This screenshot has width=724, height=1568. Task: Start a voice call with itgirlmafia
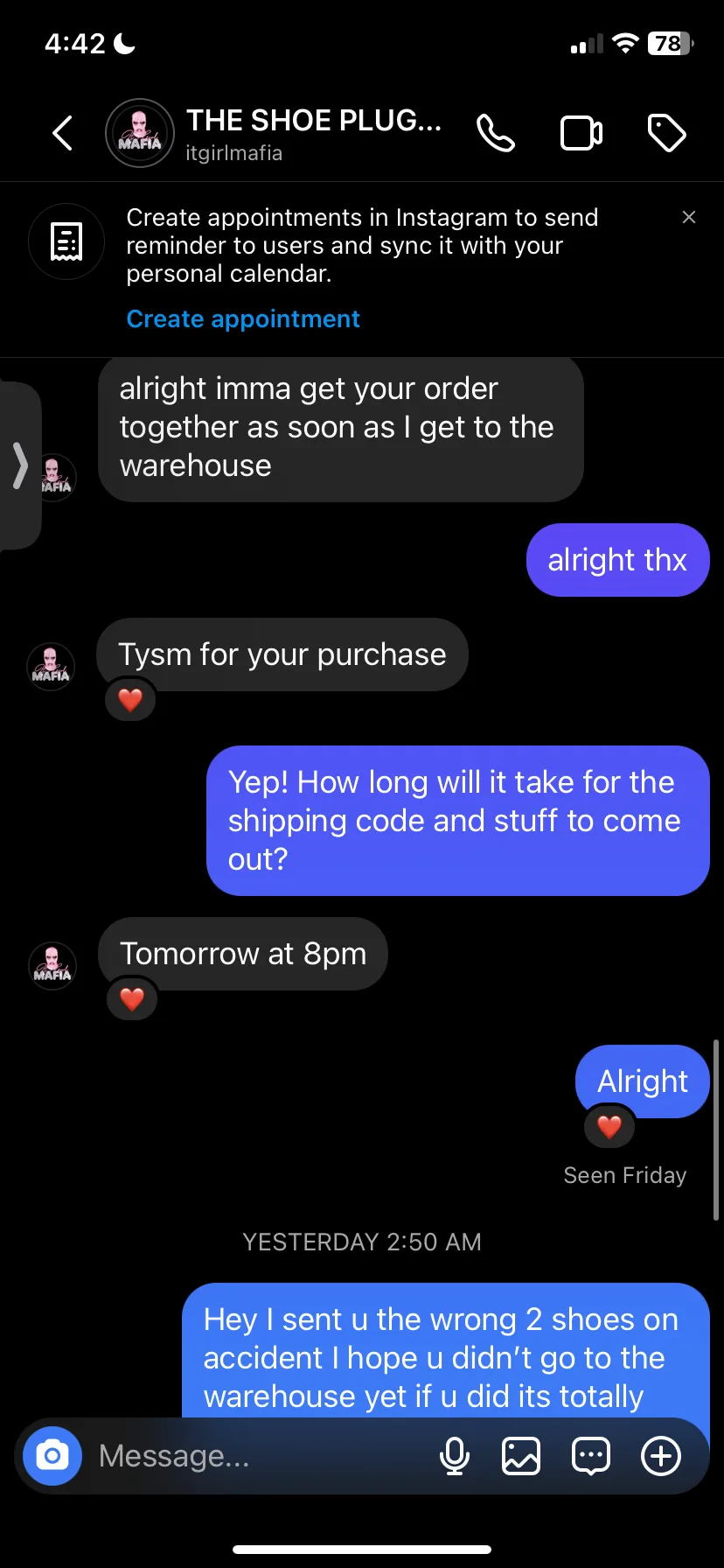point(495,134)
